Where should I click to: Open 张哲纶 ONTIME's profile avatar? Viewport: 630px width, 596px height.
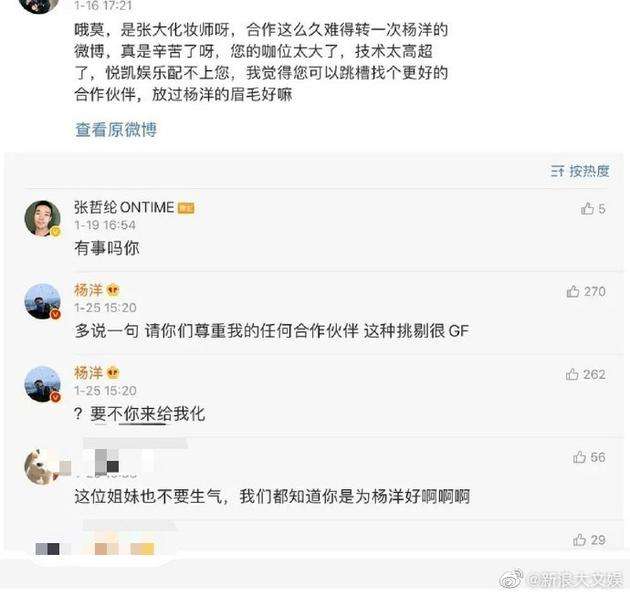(x=42, y=219)
